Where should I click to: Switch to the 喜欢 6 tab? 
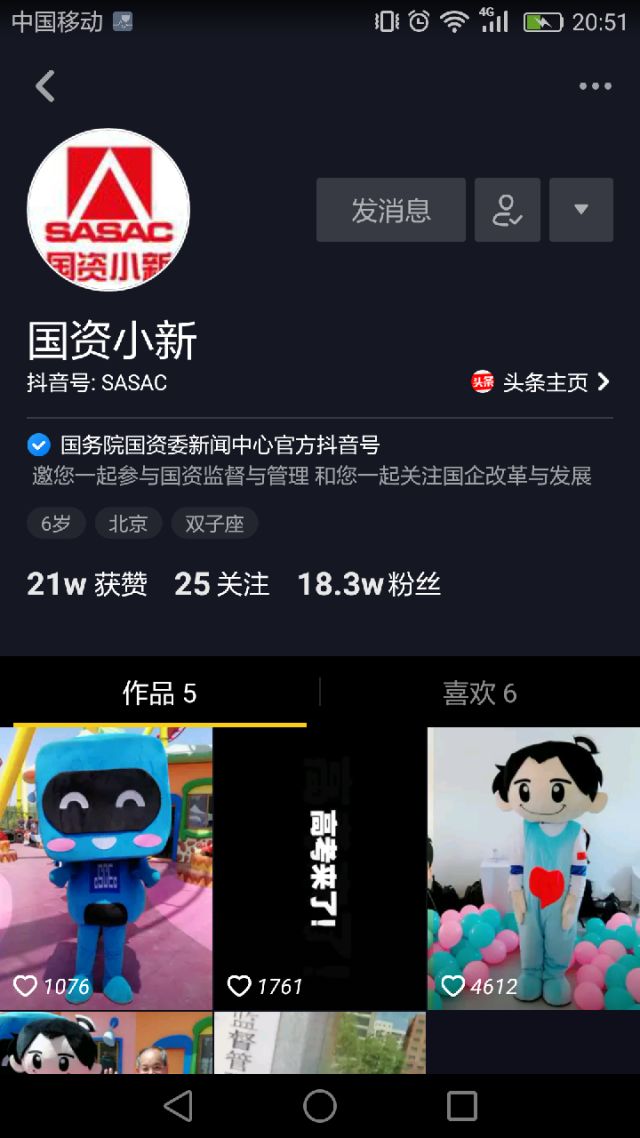(479, 693)
